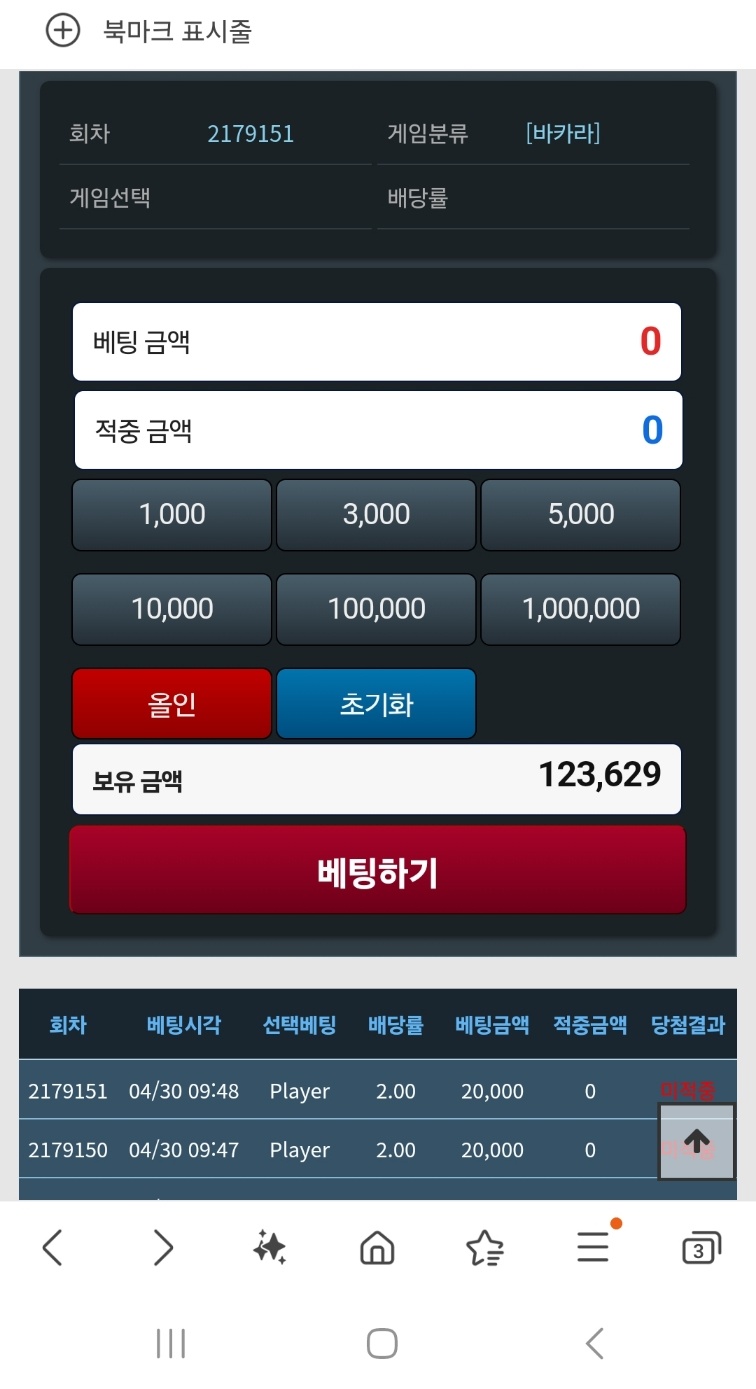Tap the red 올인 button
The image size is (756, 1389).
point(172,704)
